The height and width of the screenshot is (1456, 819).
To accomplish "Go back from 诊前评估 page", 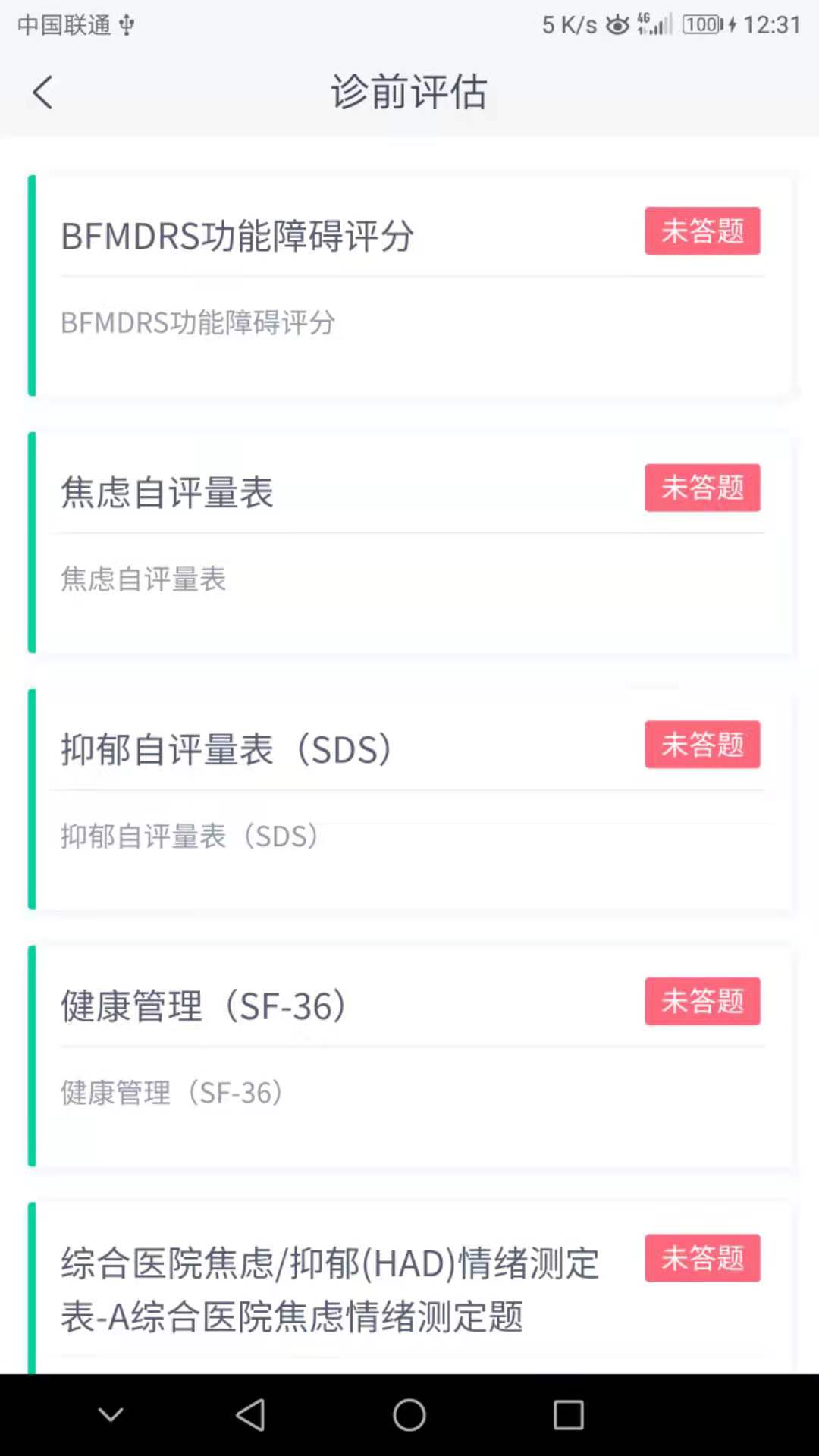I will 43,93.
